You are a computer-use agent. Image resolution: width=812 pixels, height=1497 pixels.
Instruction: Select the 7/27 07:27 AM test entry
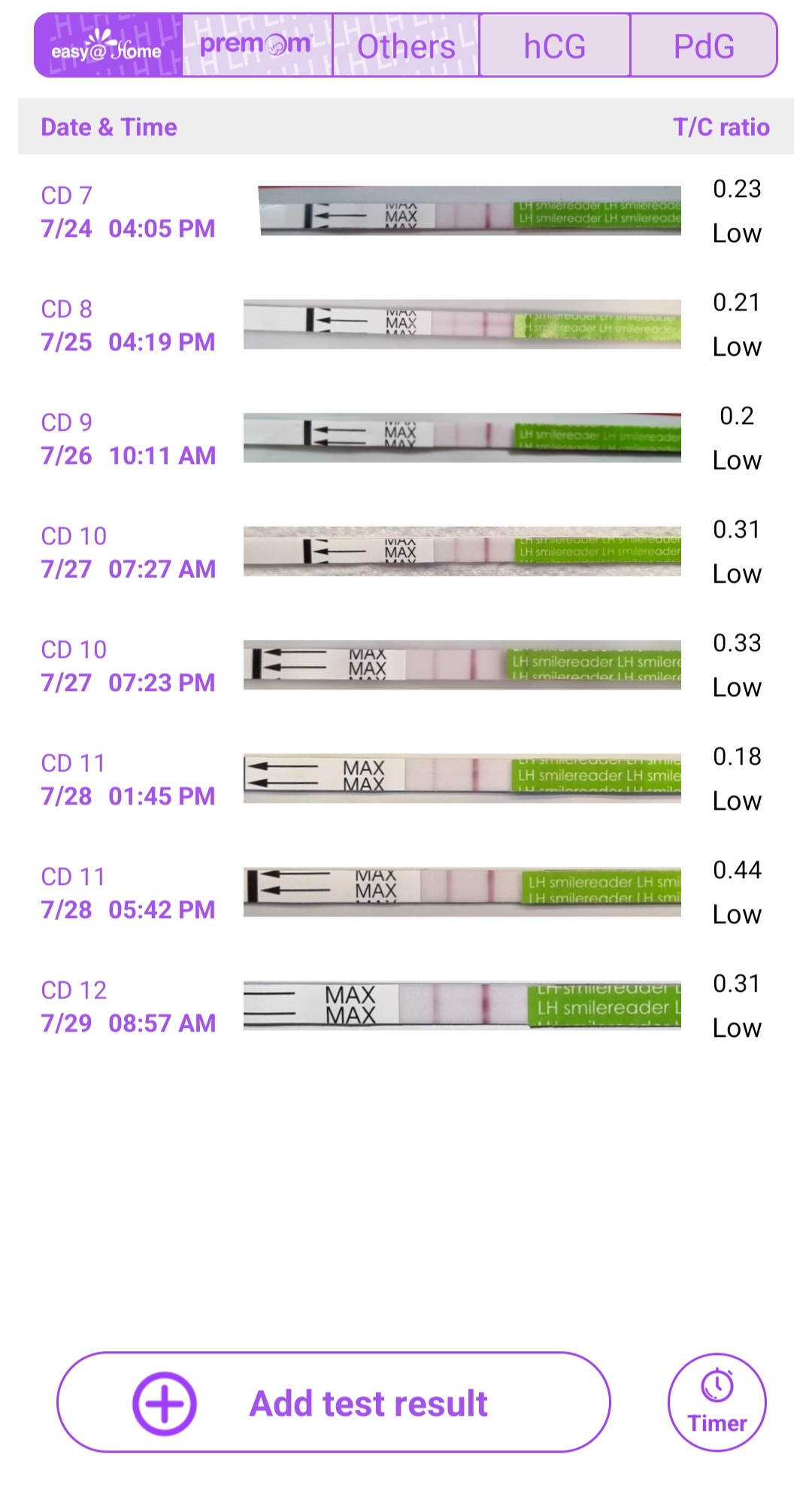(x=406, y=552)
